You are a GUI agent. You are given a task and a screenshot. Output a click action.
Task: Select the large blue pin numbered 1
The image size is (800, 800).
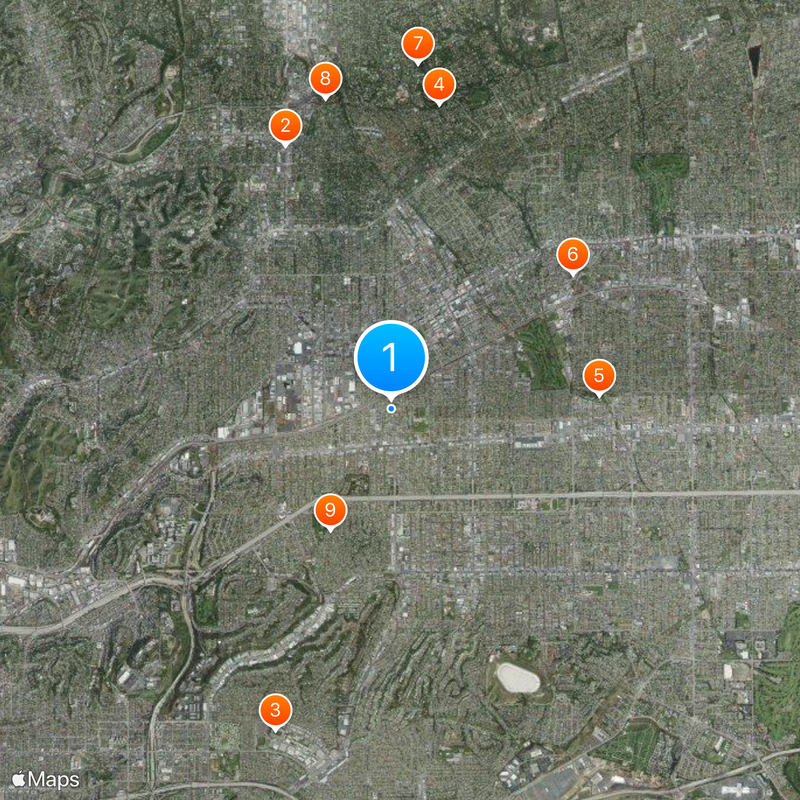point(391,357)
